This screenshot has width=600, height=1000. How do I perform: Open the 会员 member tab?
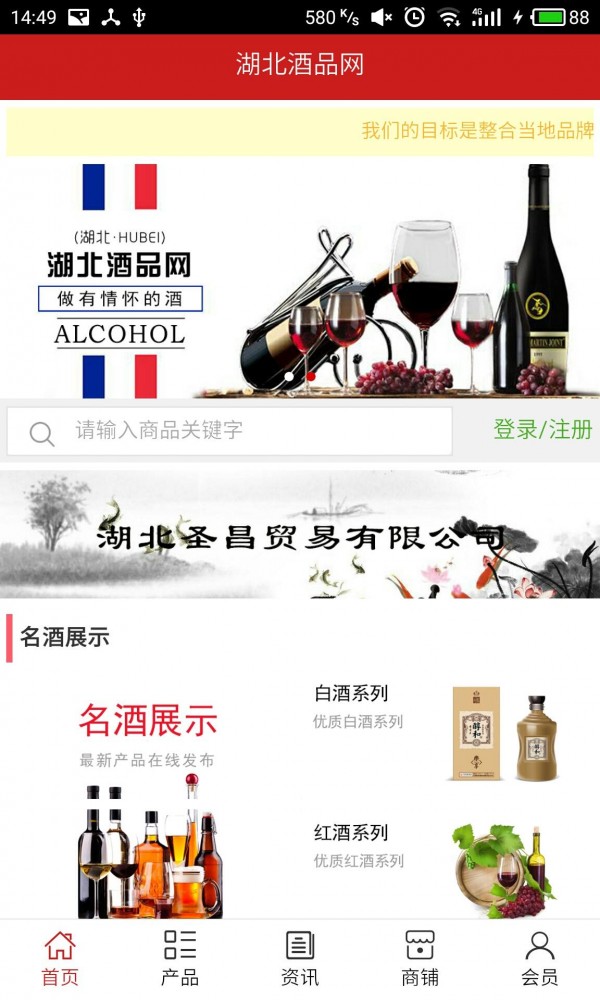point(540,958)
